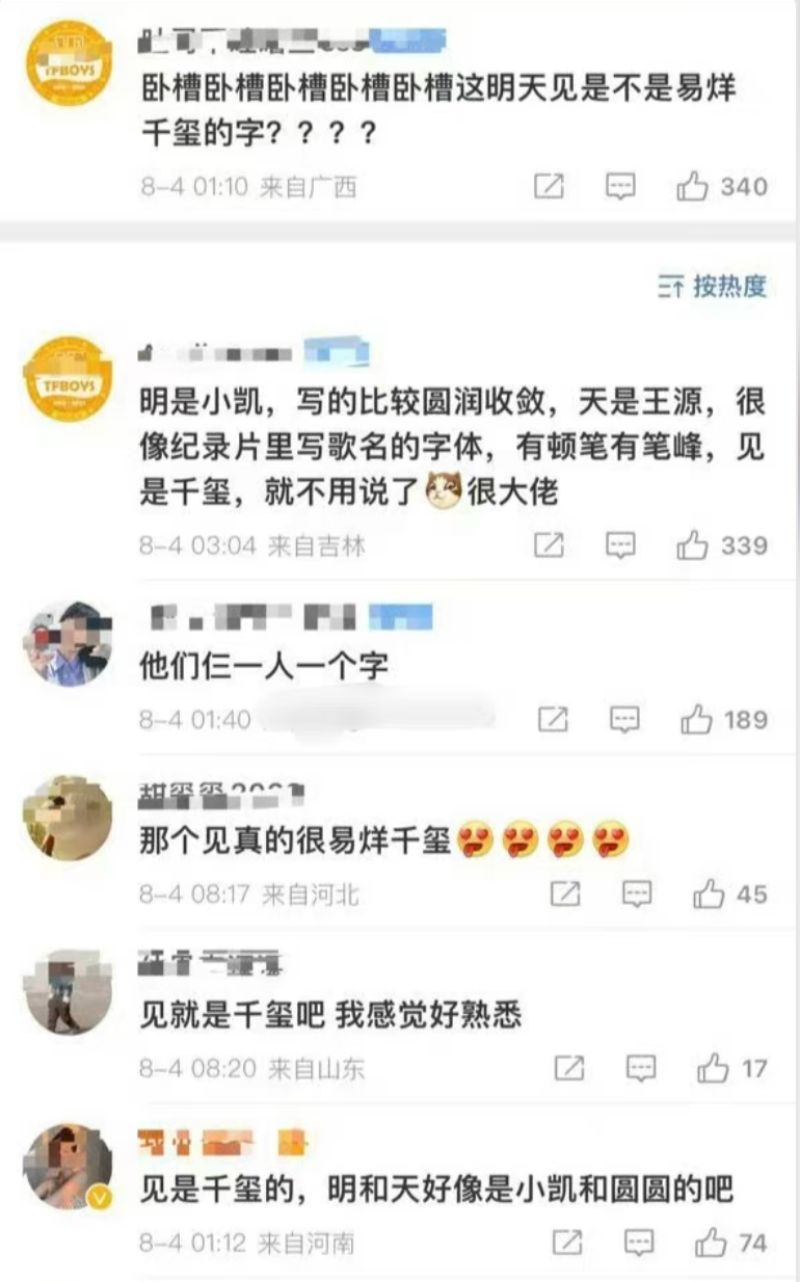Repost the comment posted 8-4 03:04
The image size is (800, 1282).
pos(549,545)
